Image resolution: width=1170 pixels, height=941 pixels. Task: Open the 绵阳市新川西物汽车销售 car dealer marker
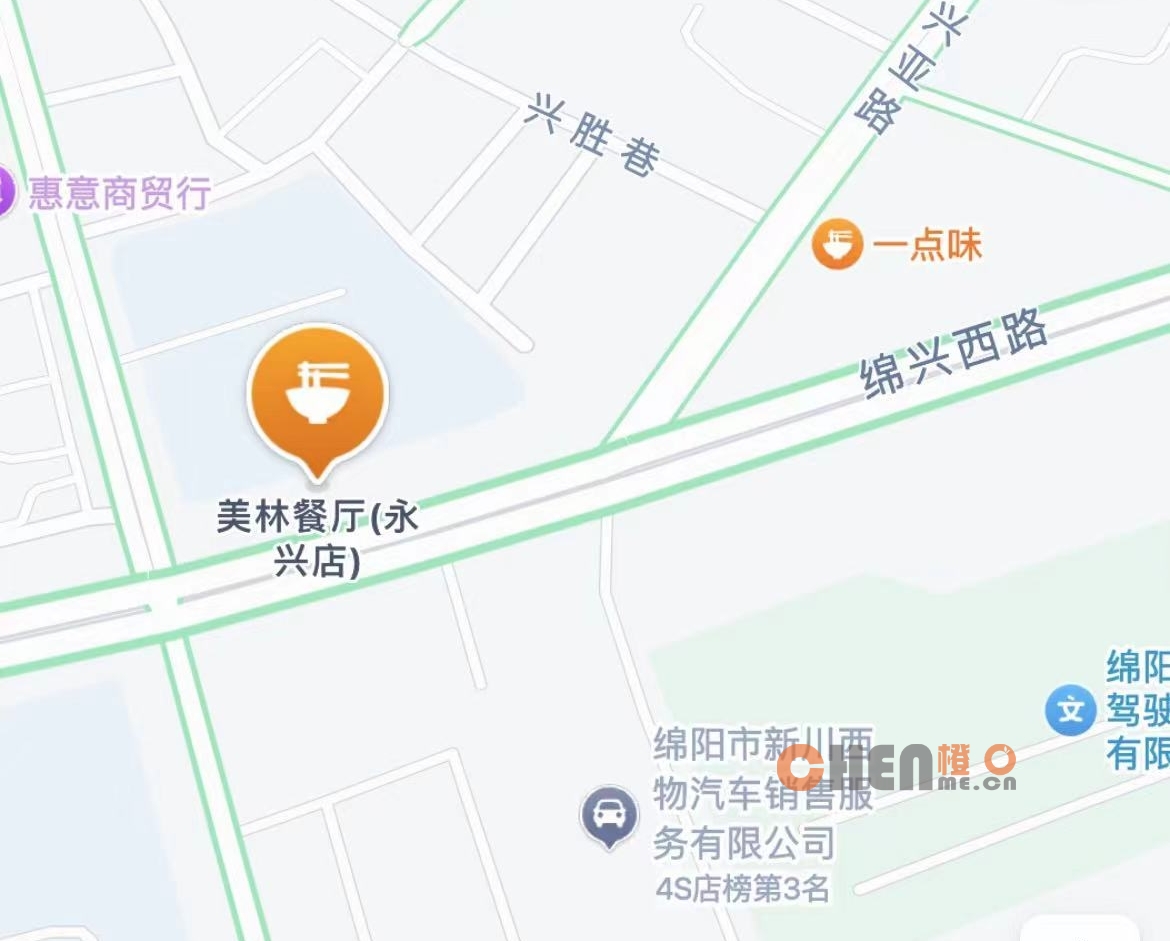609,816
